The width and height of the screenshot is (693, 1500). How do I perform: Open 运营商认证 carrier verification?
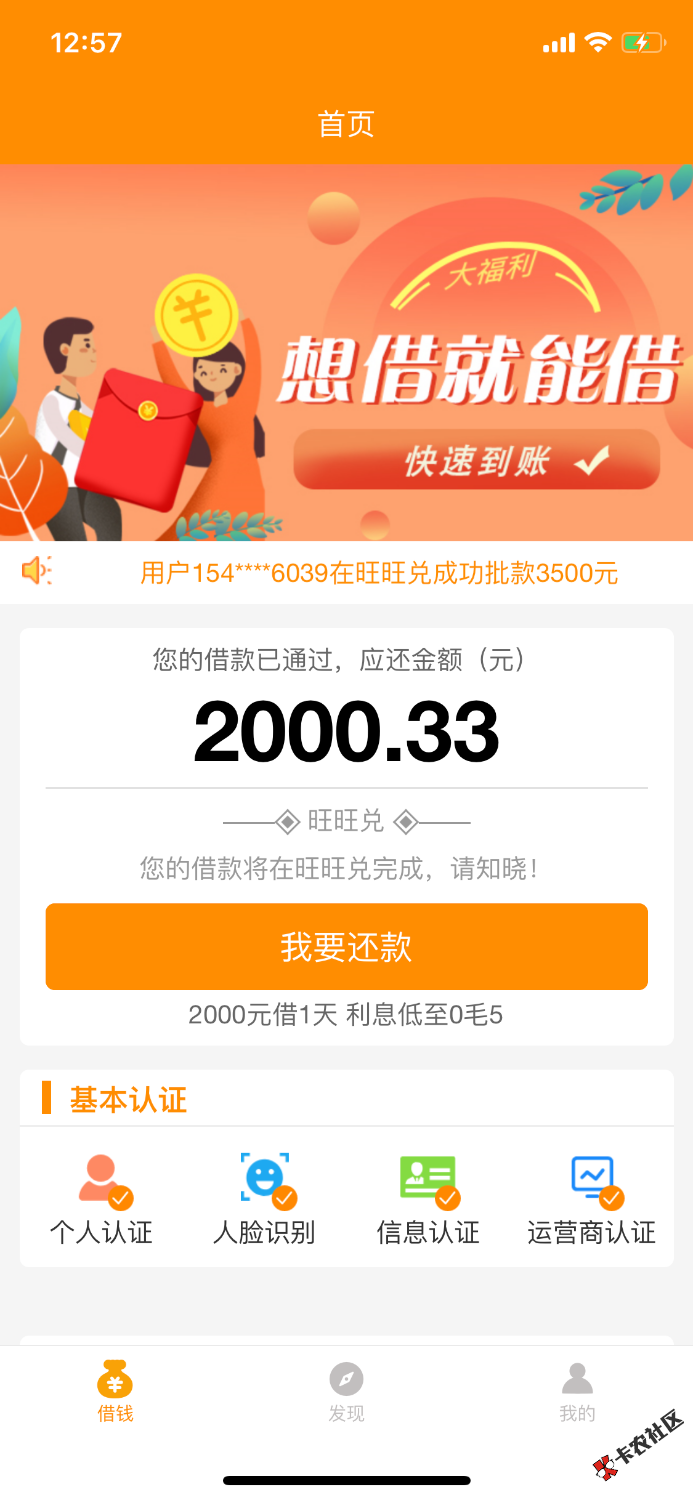[591, 1198]
